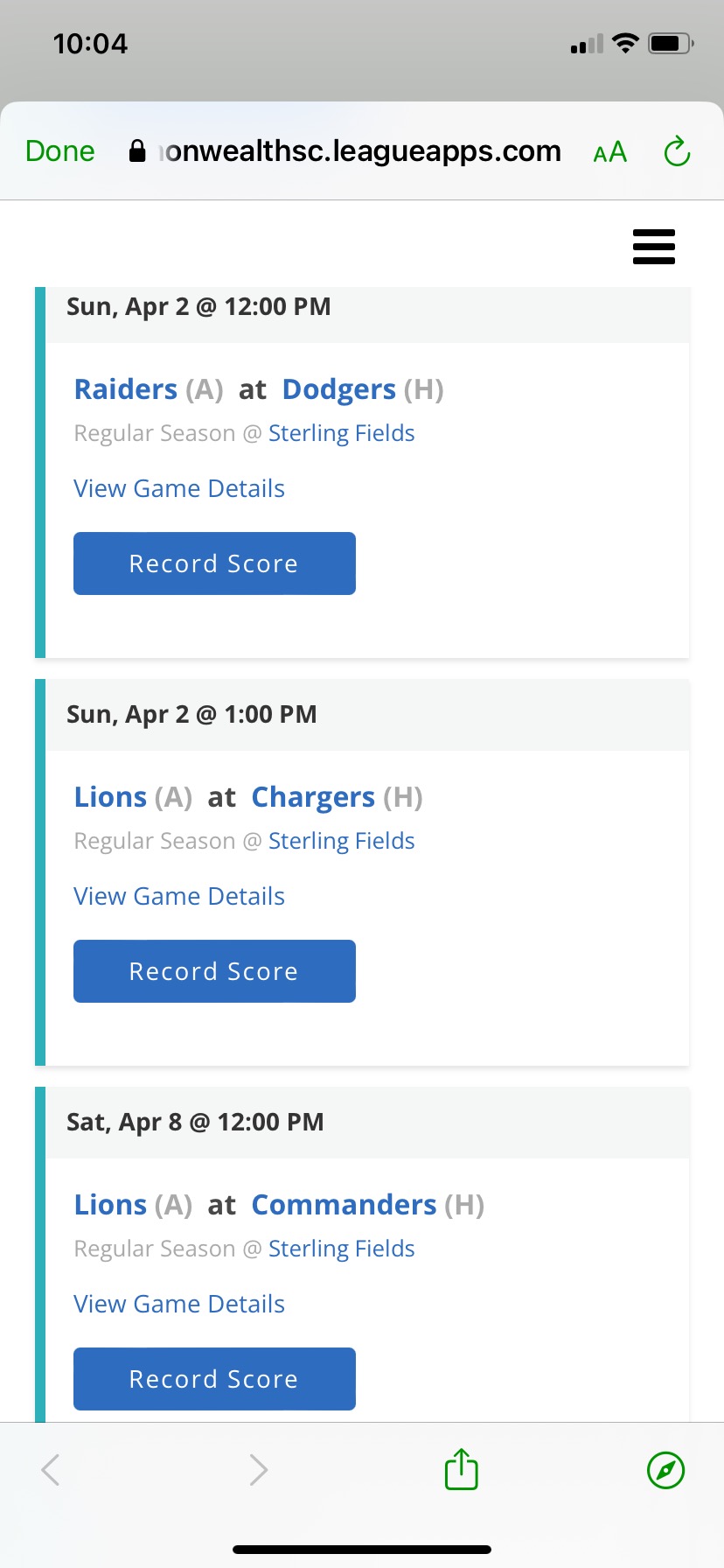Open the Raiders team link

pyautogui.click(x=126, y=389)
